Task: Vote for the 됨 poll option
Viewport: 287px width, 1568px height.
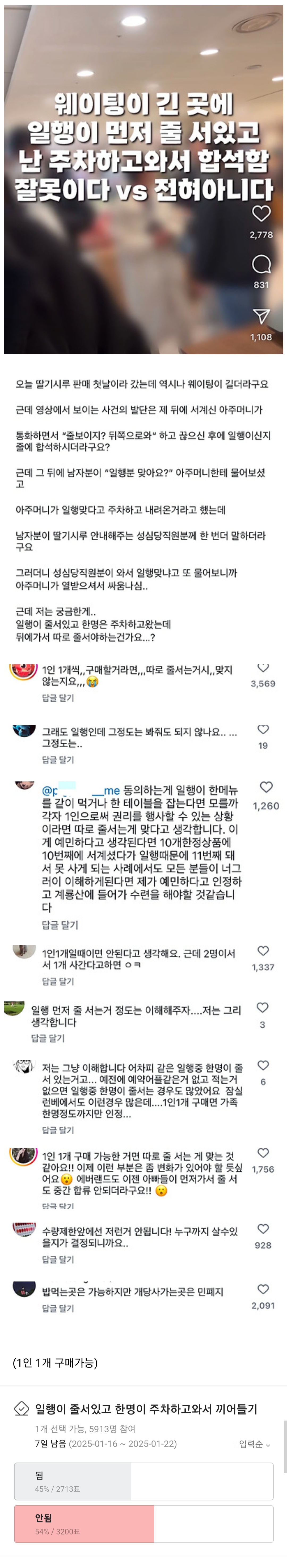Action: pos(143,1481)
